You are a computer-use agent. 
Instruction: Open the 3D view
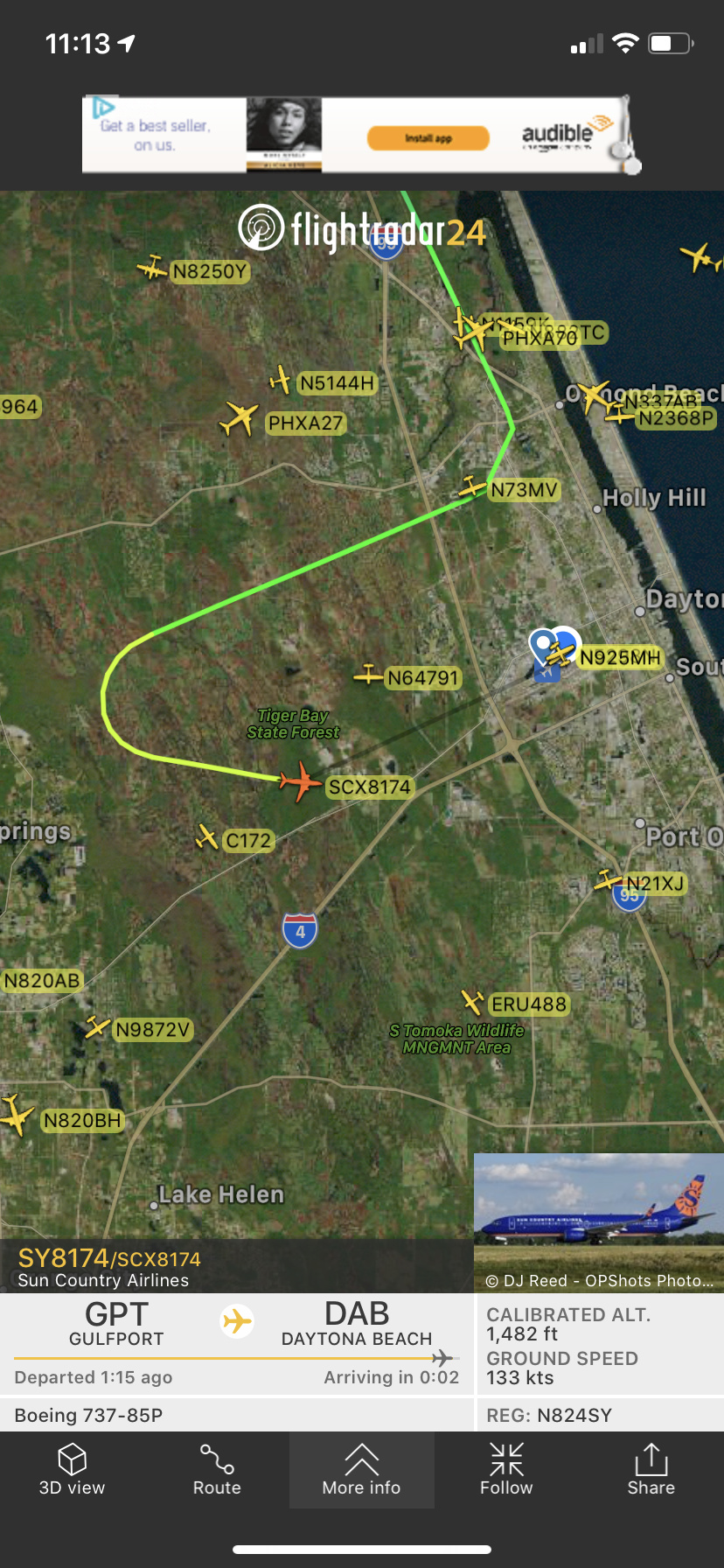[x=72, y=1470]
